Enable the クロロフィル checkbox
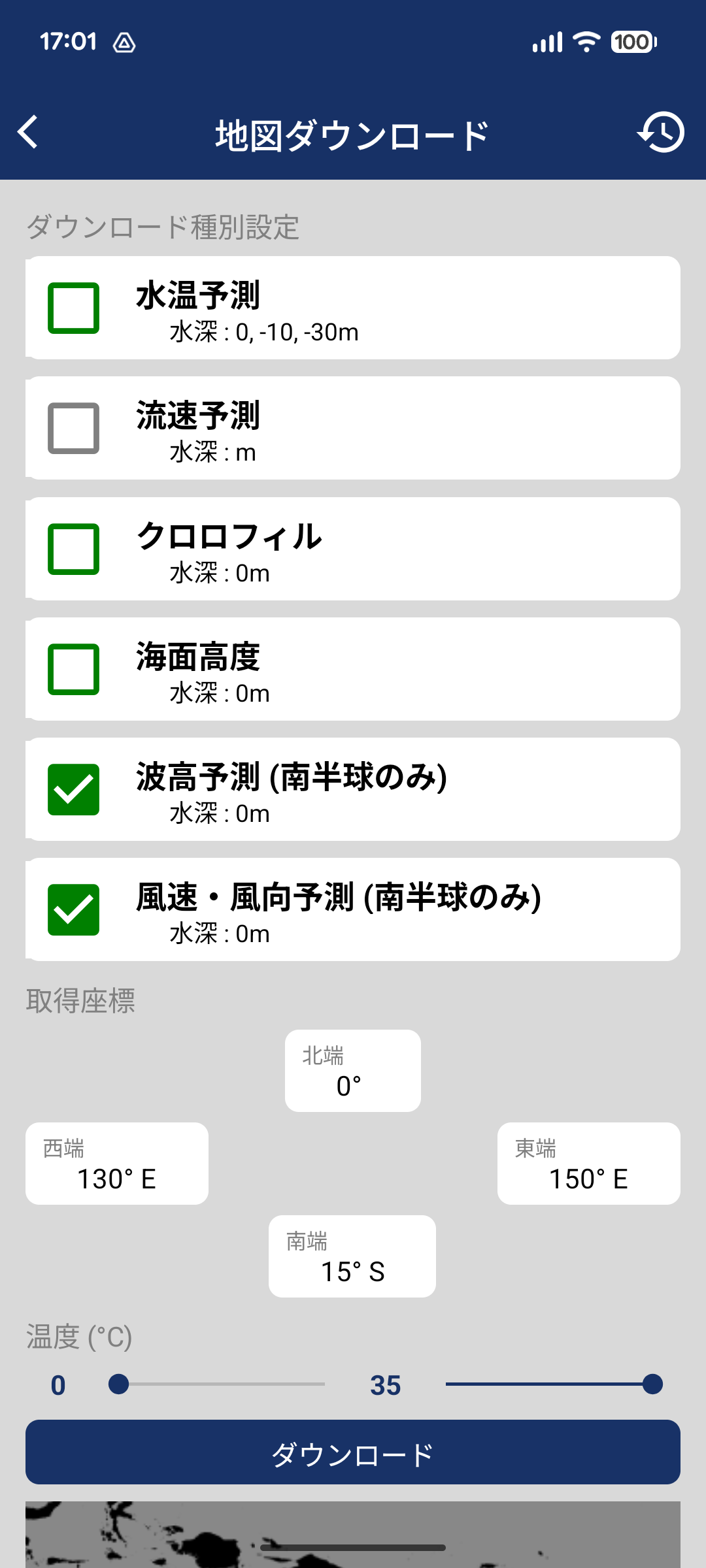Image resolution: width=706 pixels, height=1568 pixels. pyautogui.click(x=73, y=549)
